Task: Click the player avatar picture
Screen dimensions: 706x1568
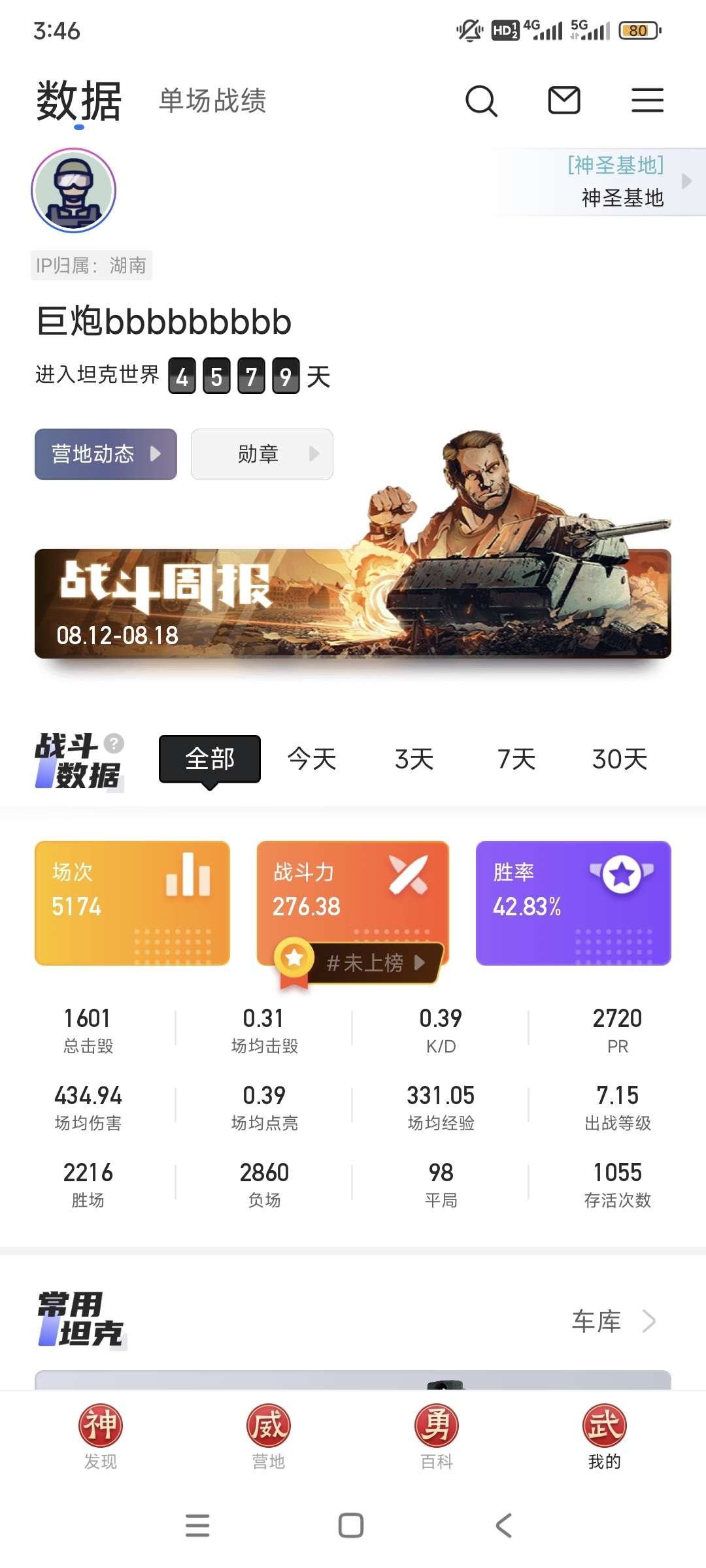Action: [73, 190]
